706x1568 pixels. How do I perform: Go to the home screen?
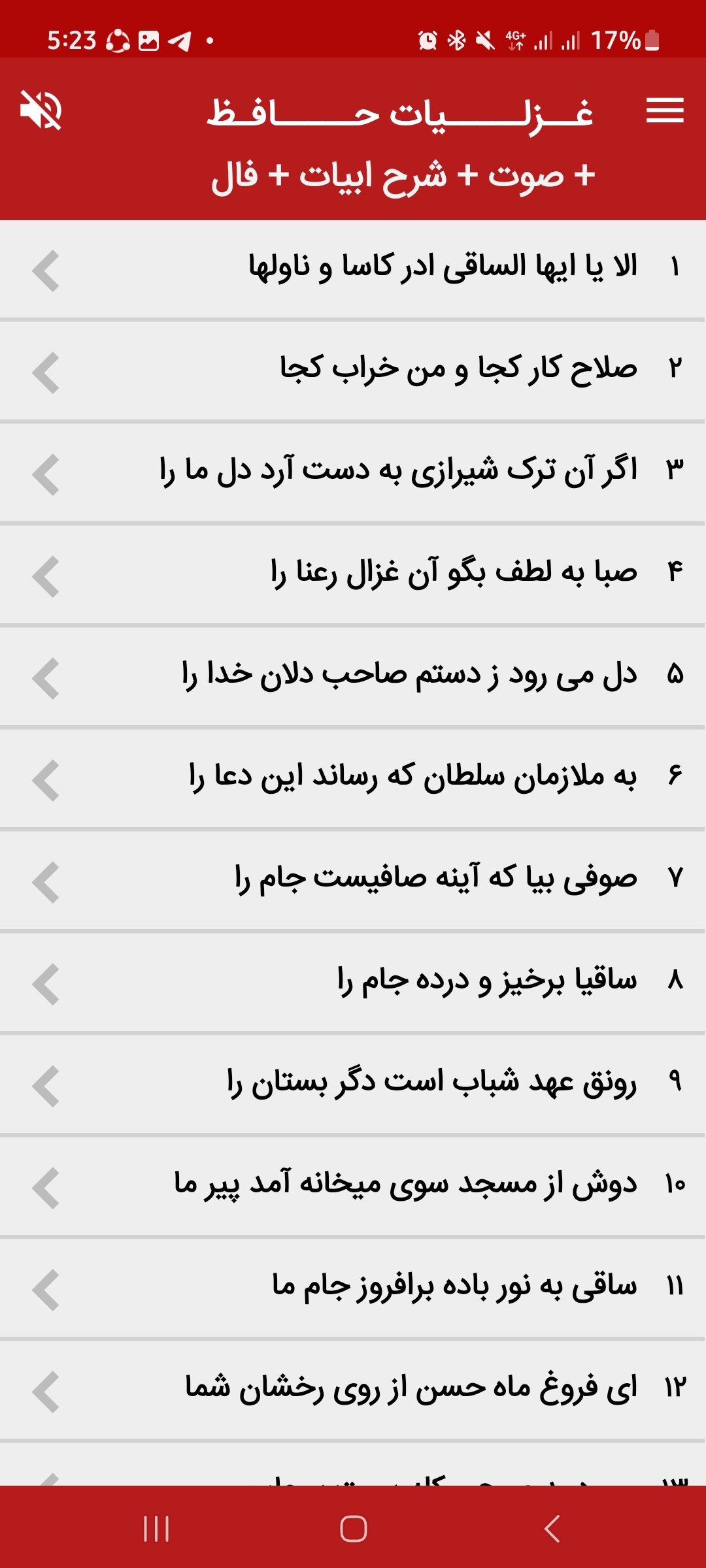click(354, 1529)
